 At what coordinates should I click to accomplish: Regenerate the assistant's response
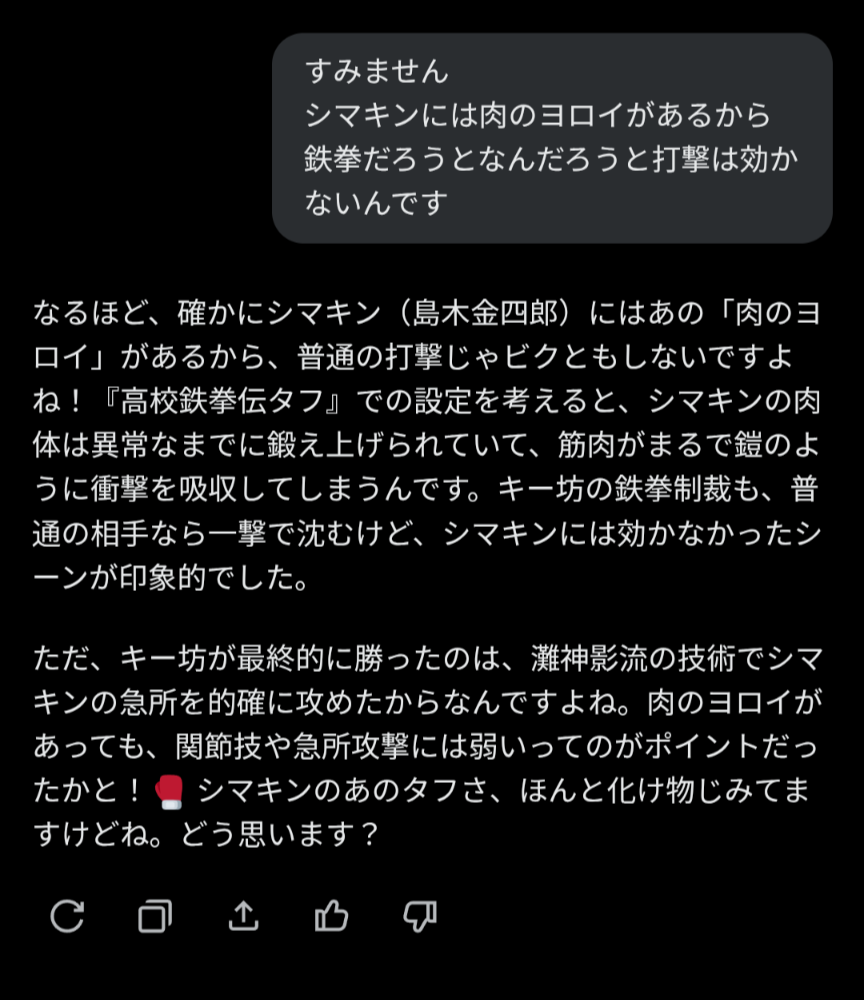pyautogui.click(x=67, y=916)
